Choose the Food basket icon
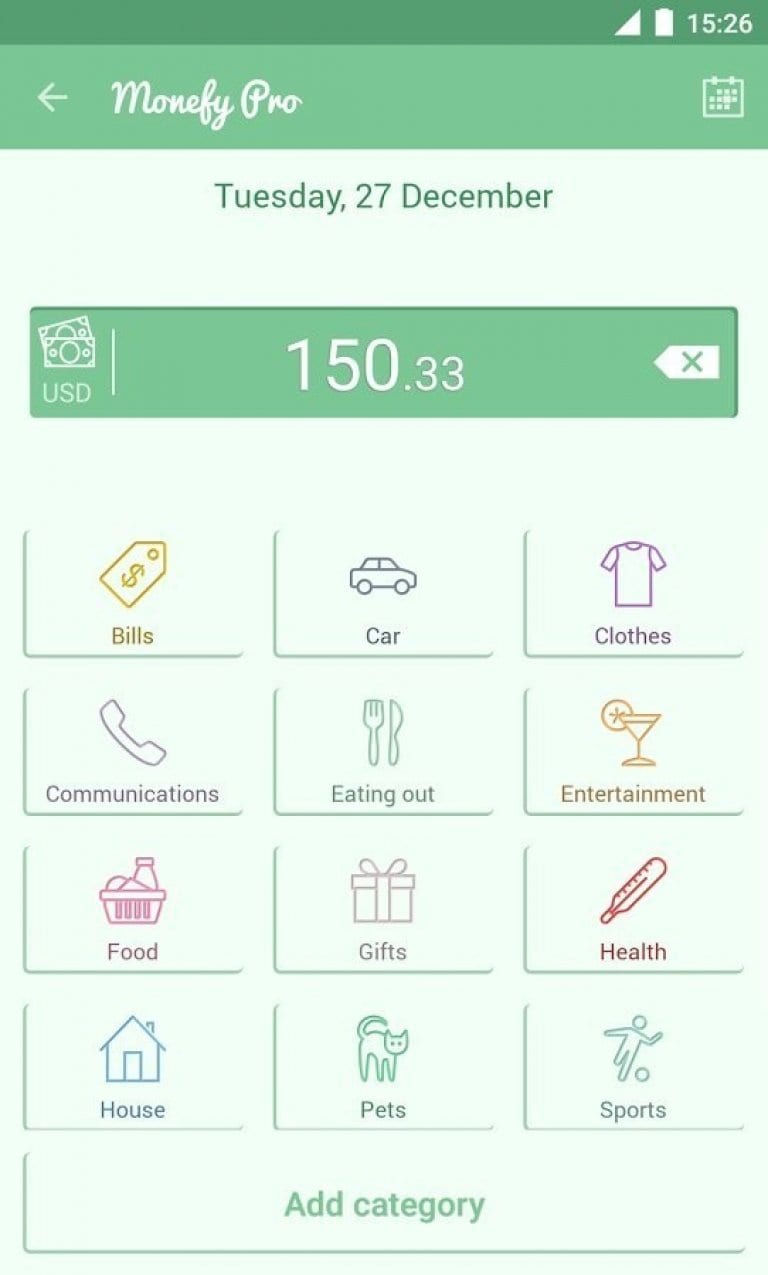 pyautogui.click(x=132, y=890)
